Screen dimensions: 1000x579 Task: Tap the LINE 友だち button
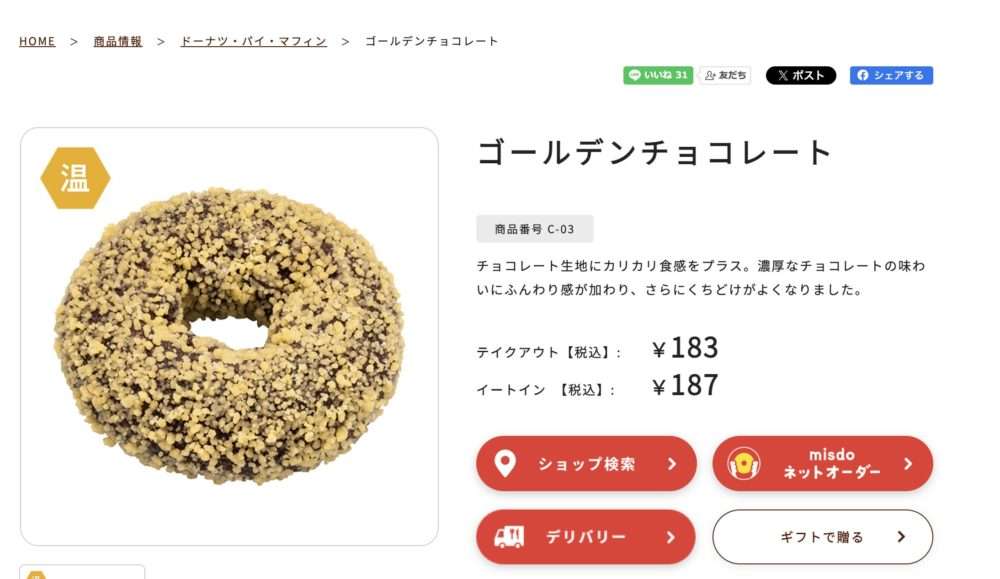(725, 75)
